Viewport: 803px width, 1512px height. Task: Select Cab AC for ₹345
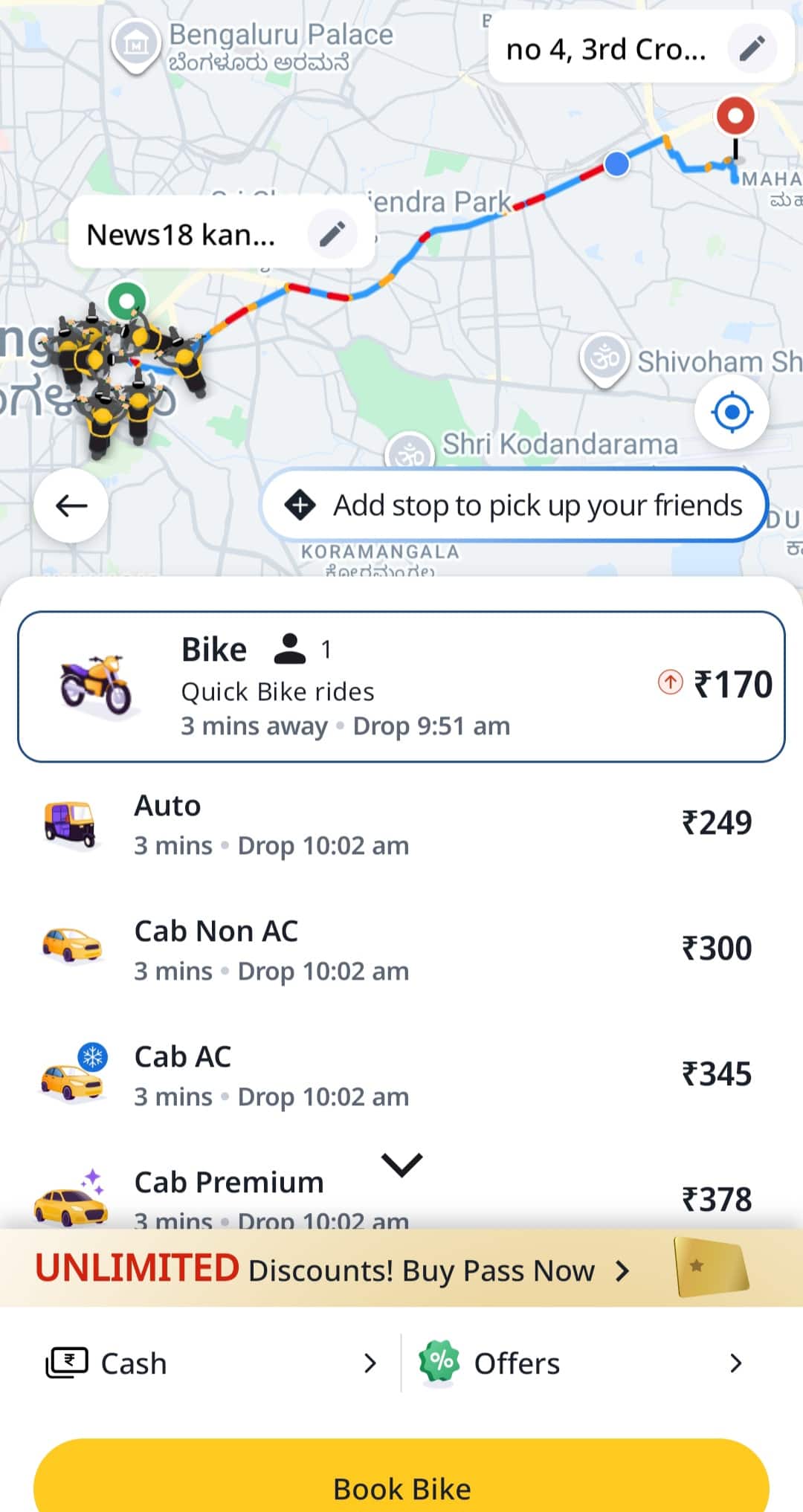click(401, 1075)
